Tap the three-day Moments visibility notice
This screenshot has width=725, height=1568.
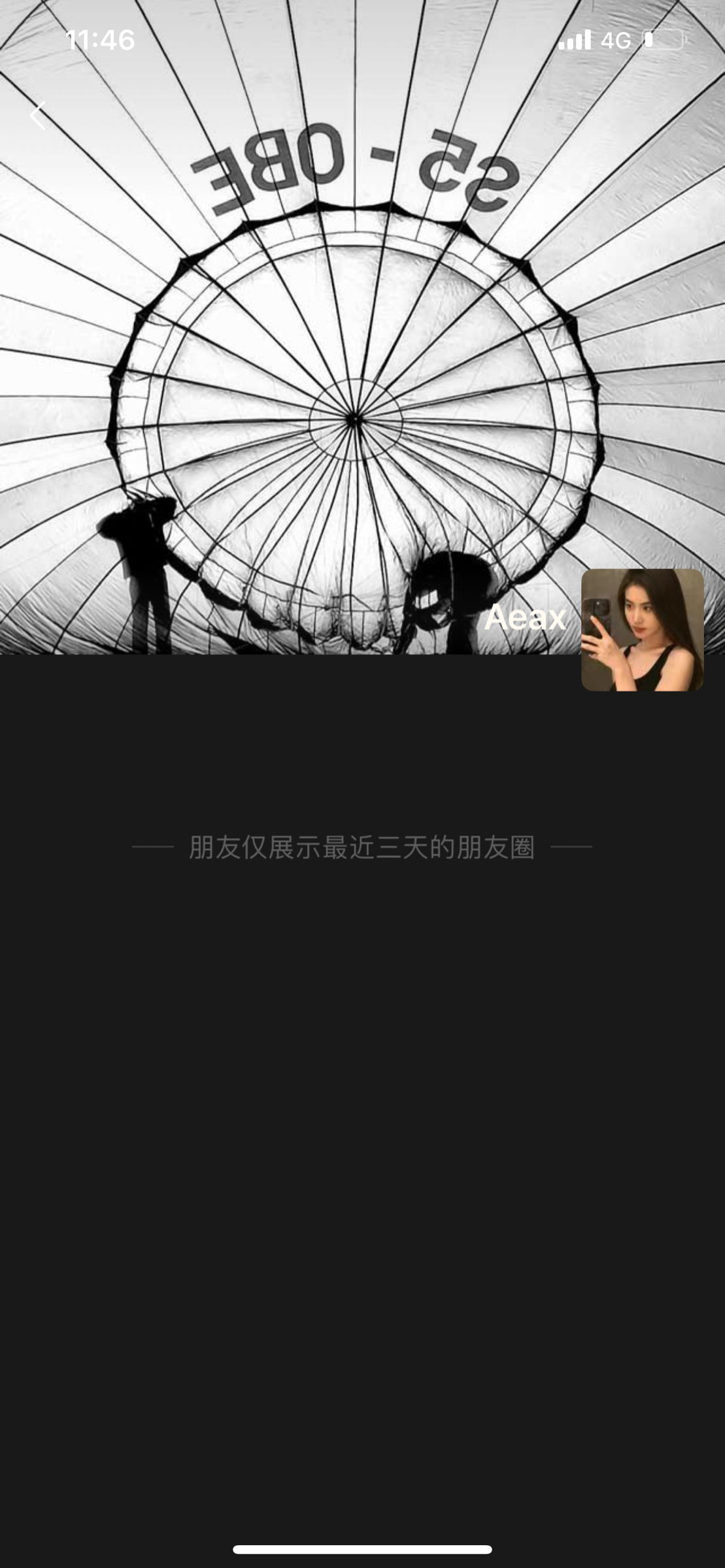362,846
